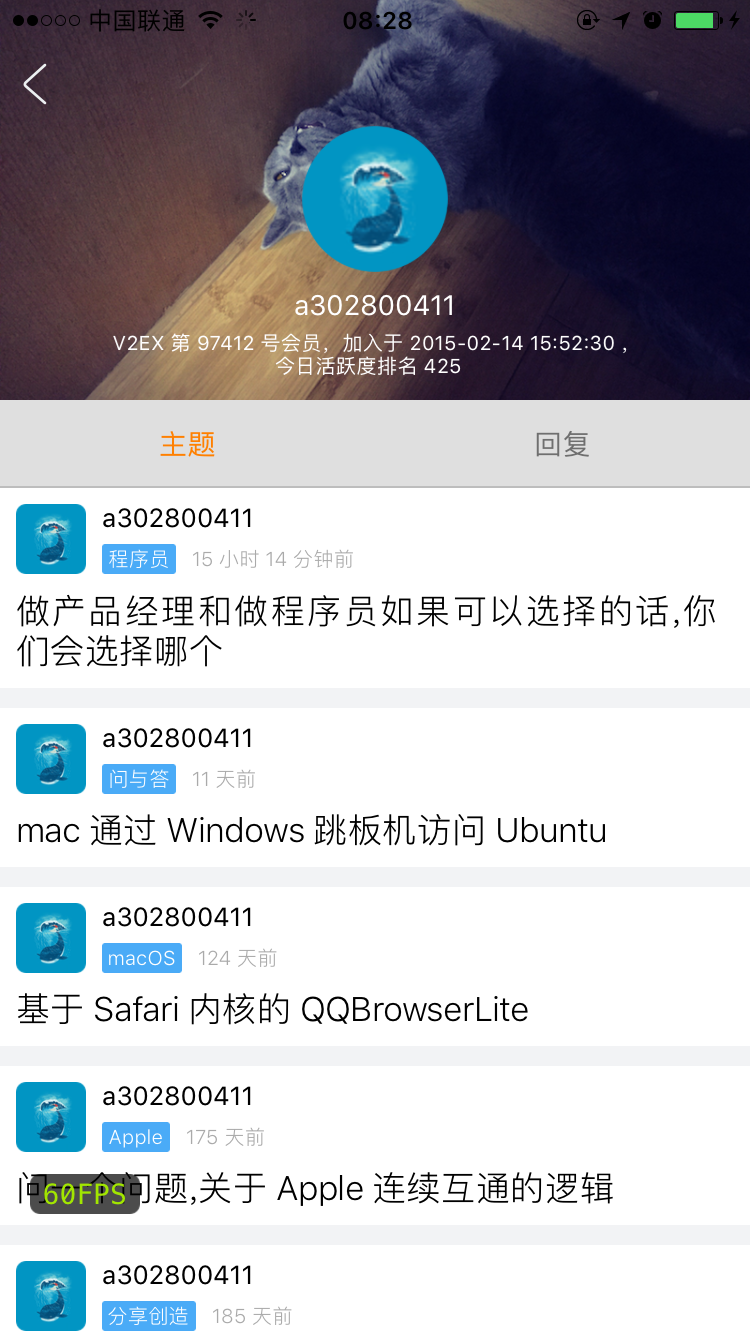Image resolution: width=750 pixels, height=1334 pixels.
Task: Open the 程序员 node tag
Action: coord(138,559)
